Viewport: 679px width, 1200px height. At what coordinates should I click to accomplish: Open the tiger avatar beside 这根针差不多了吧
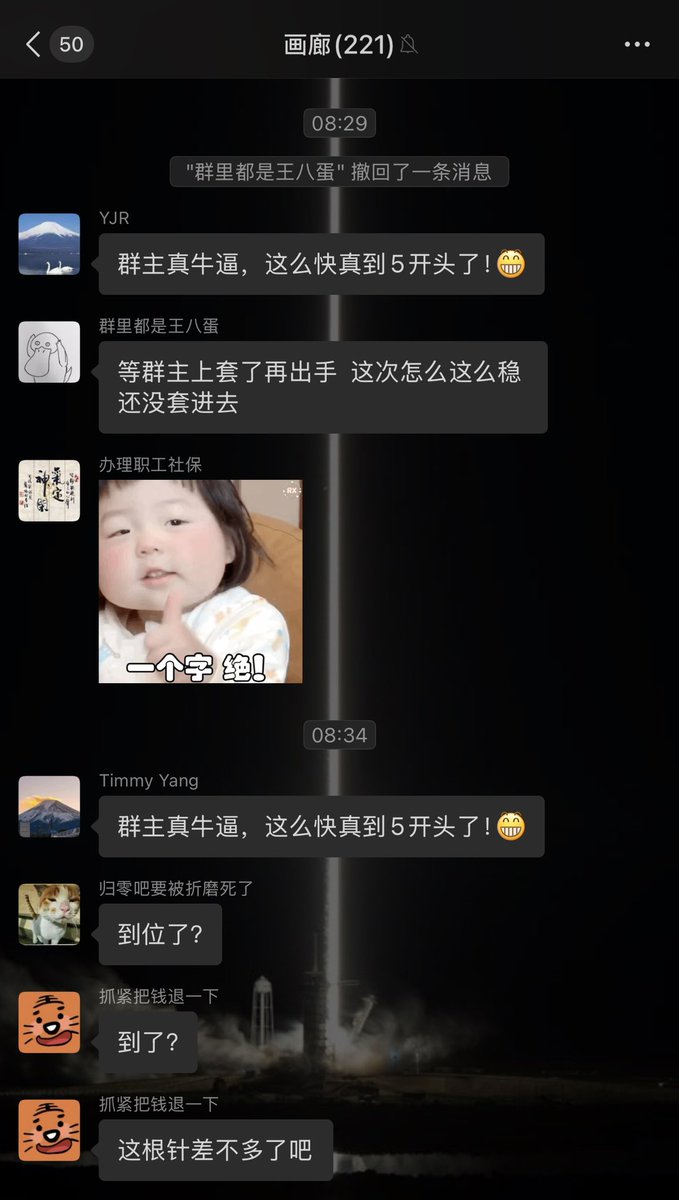pos(49,1130)
